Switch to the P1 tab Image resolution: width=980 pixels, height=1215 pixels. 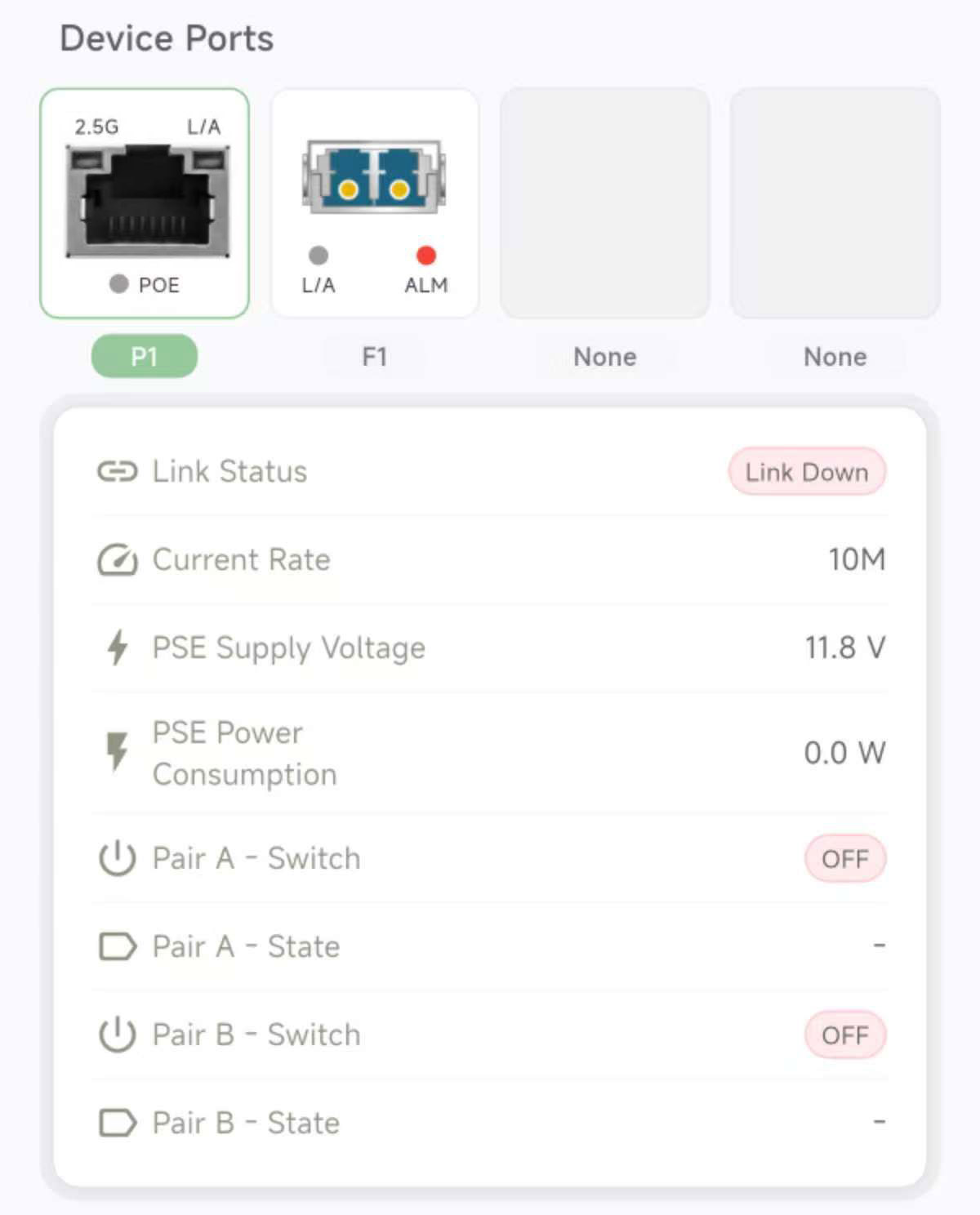pos(145,356)
